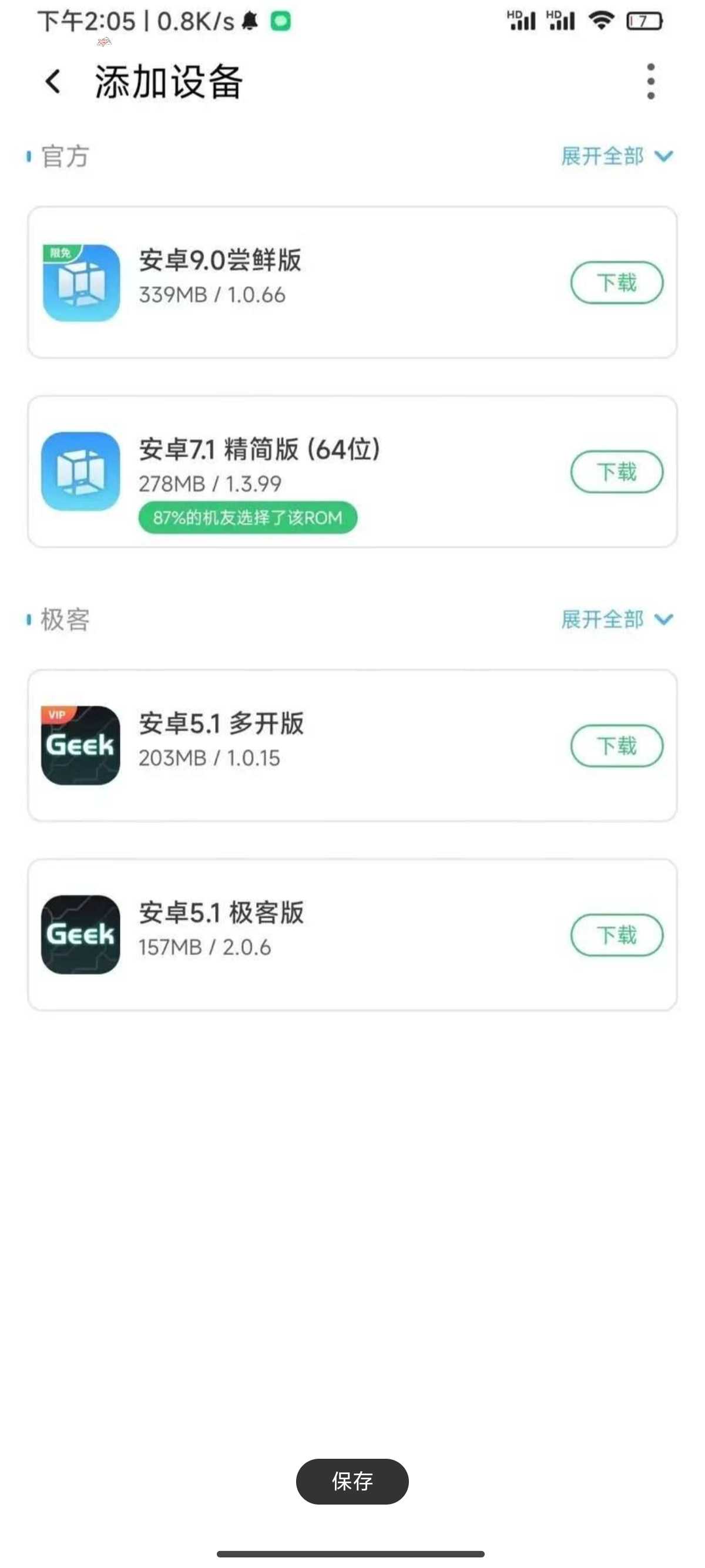Image resolution: width=705 pixels, height=1568 pixels.
Task: Download 安卓5.1 多开版 ROM
Action: pos(616,746)
